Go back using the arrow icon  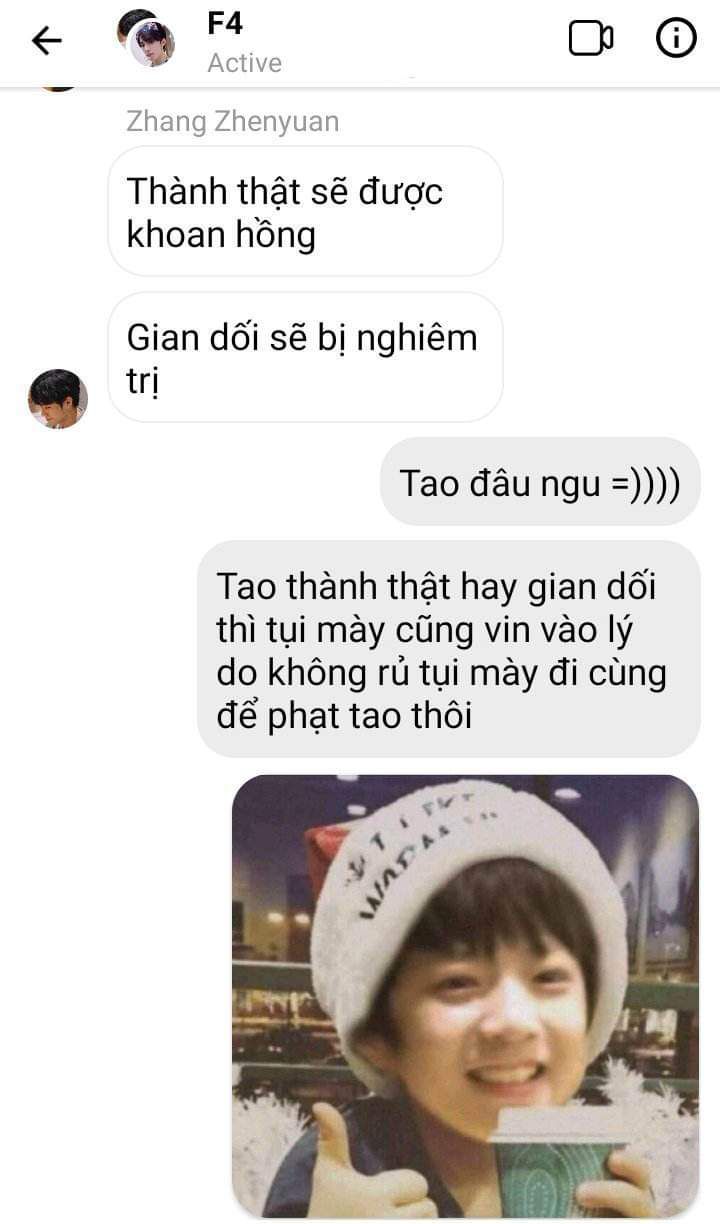click(x=46, y=40)
